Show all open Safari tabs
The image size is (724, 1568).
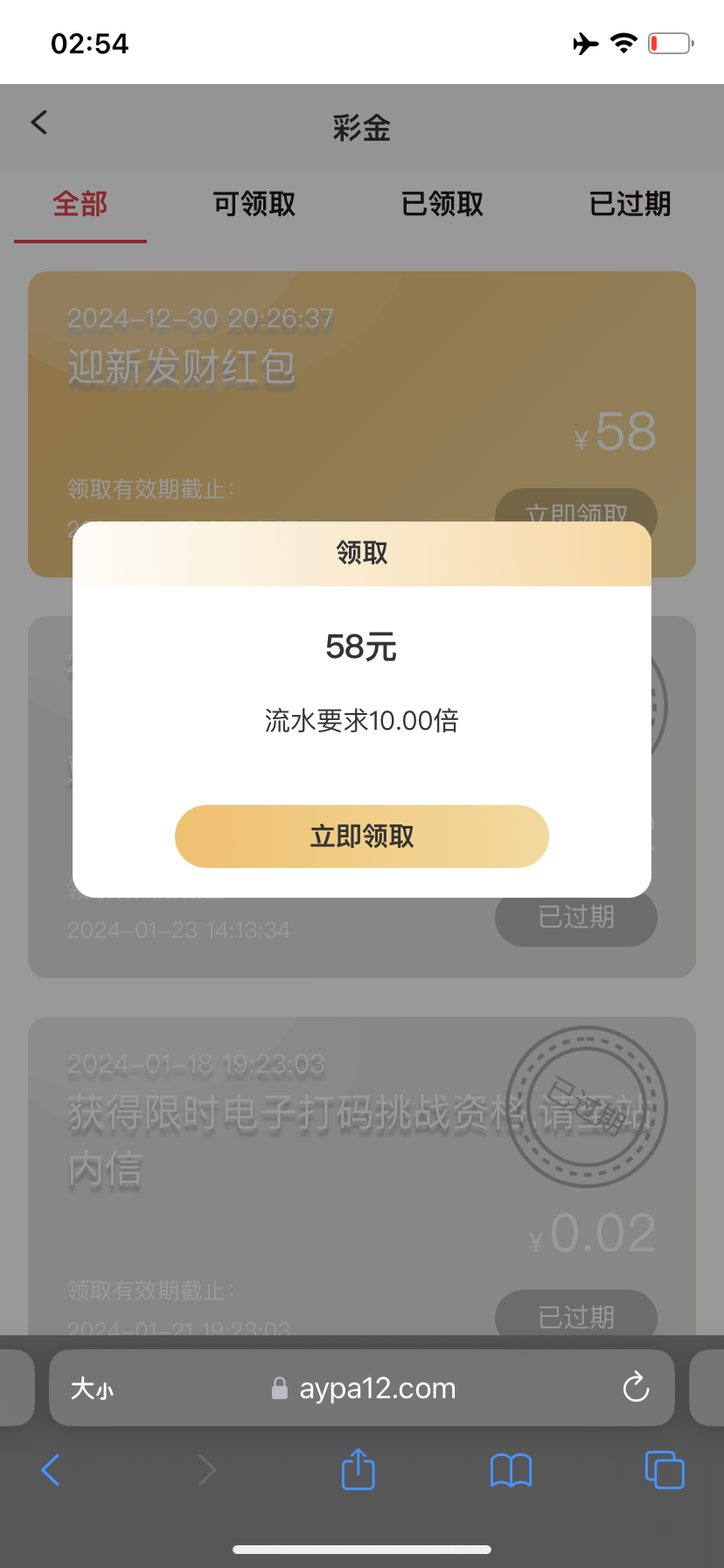pyautogui.click(x=665, y=1469)
